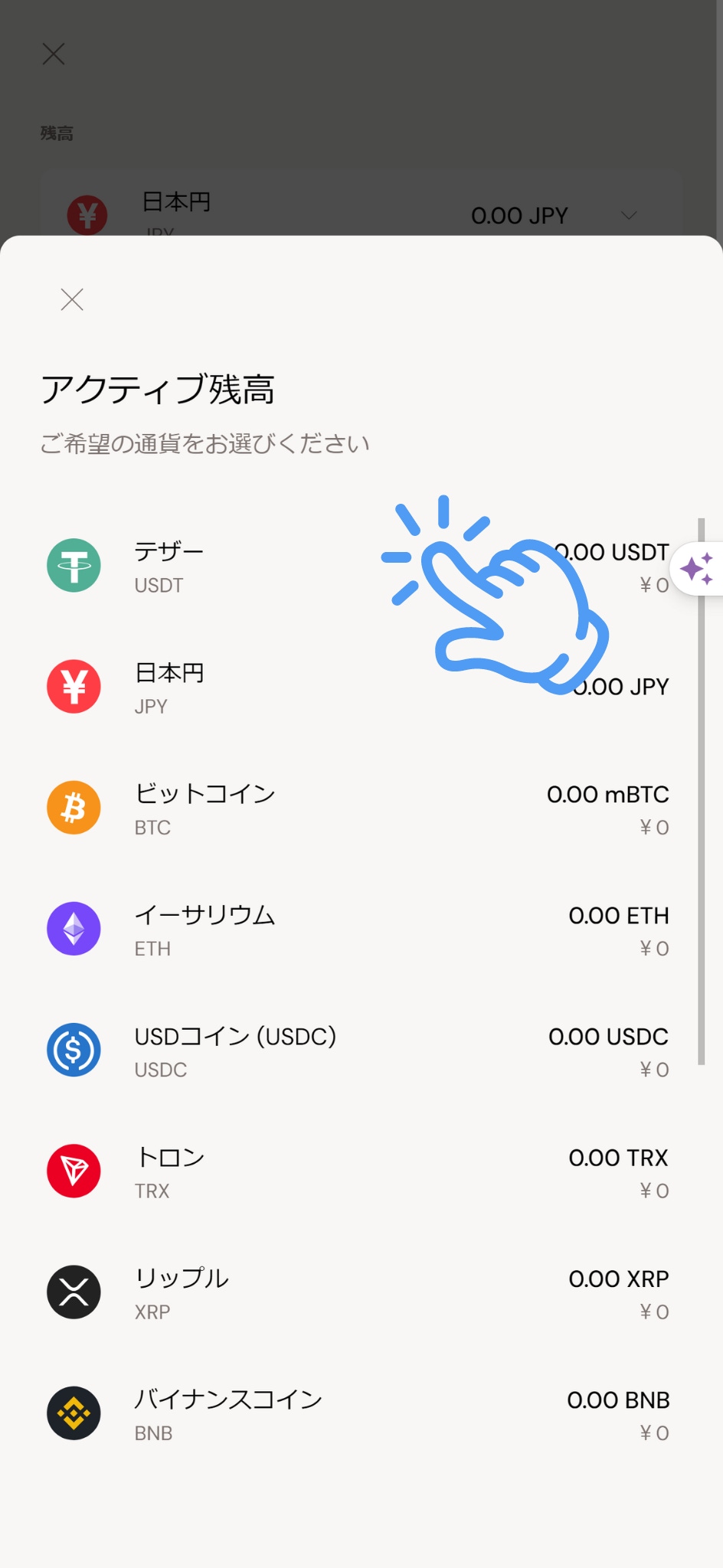The width and height of the screenshot is (723, 1568).
Task: Select the USD Coin (USDC) icon
Action: click(x=74, y=1050)
